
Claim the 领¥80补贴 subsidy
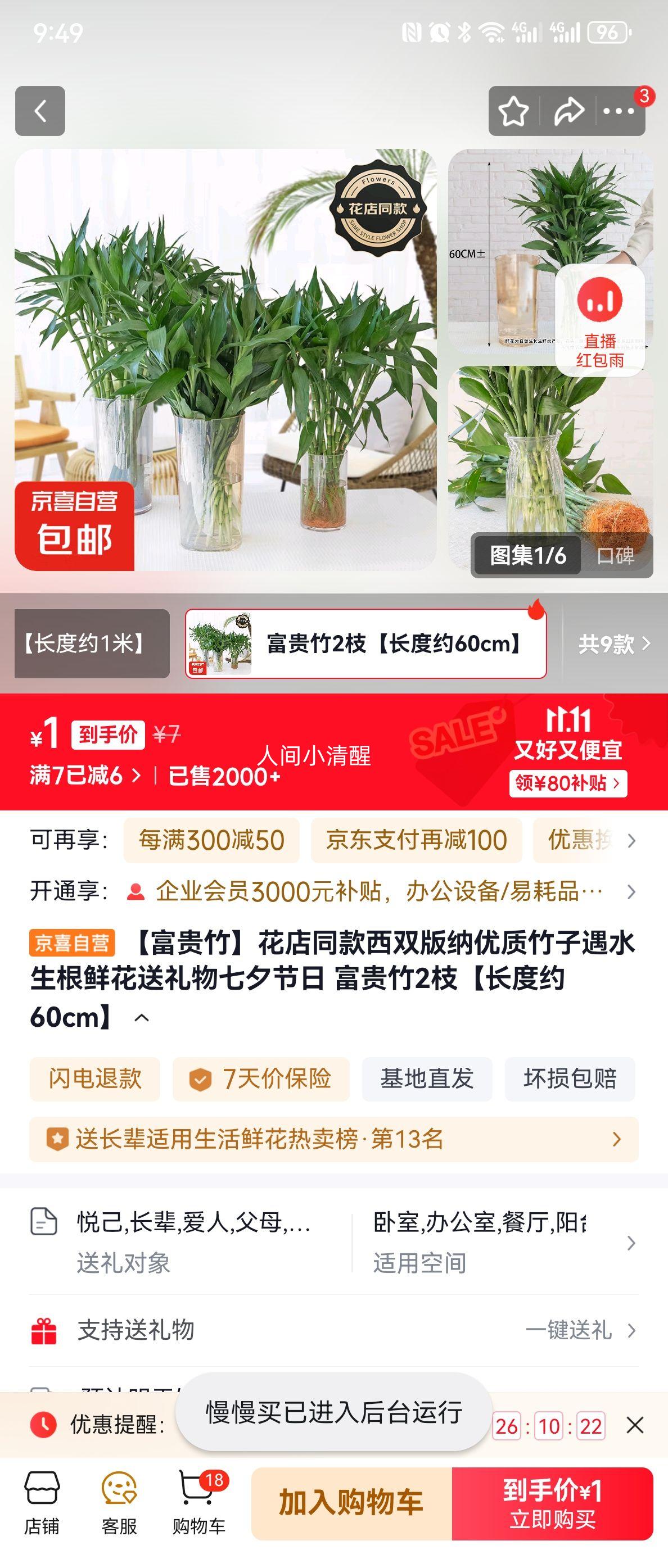(x=567, y=783)
